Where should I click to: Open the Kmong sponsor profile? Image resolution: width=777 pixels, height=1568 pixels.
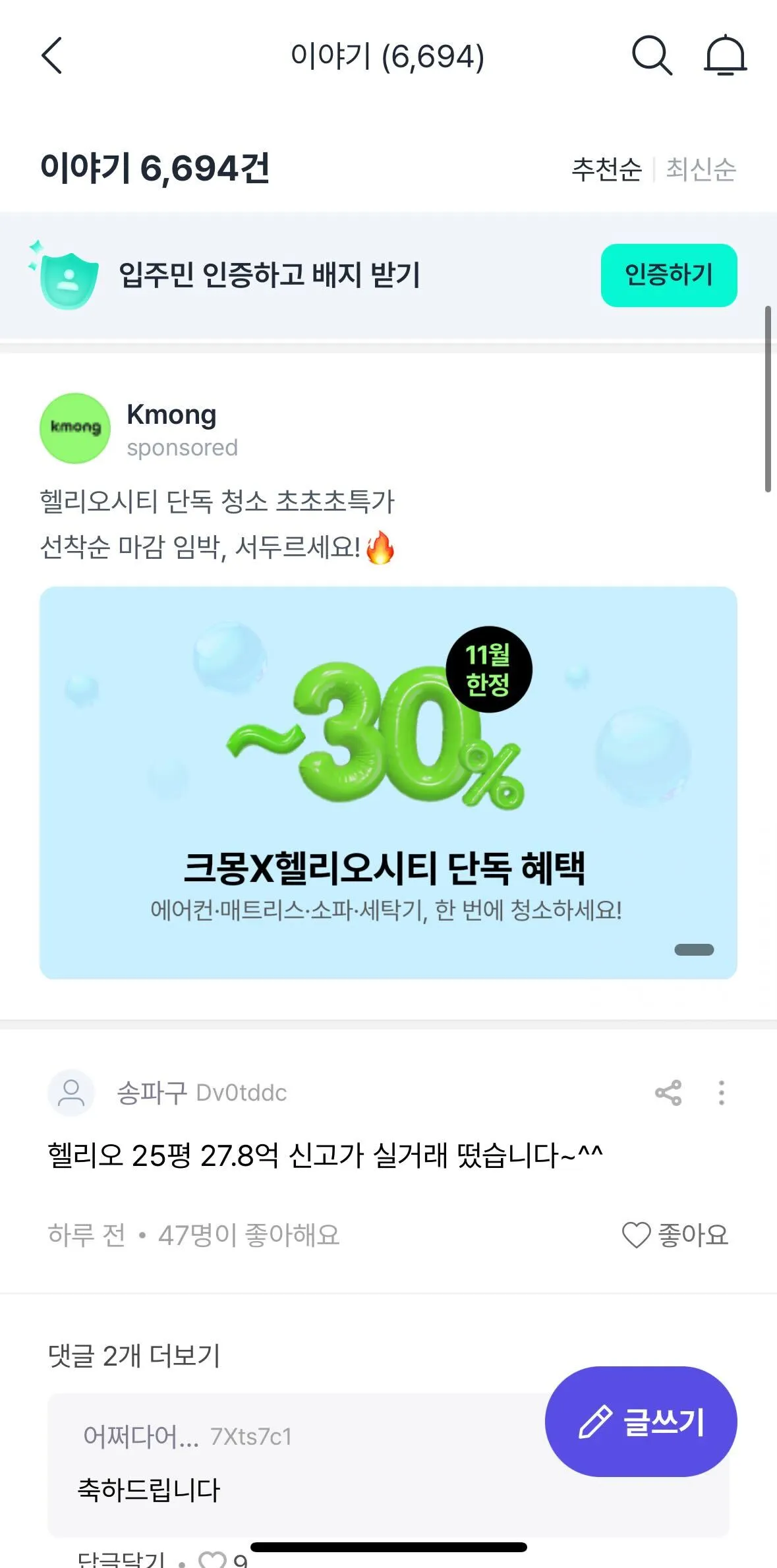point(75,428)
